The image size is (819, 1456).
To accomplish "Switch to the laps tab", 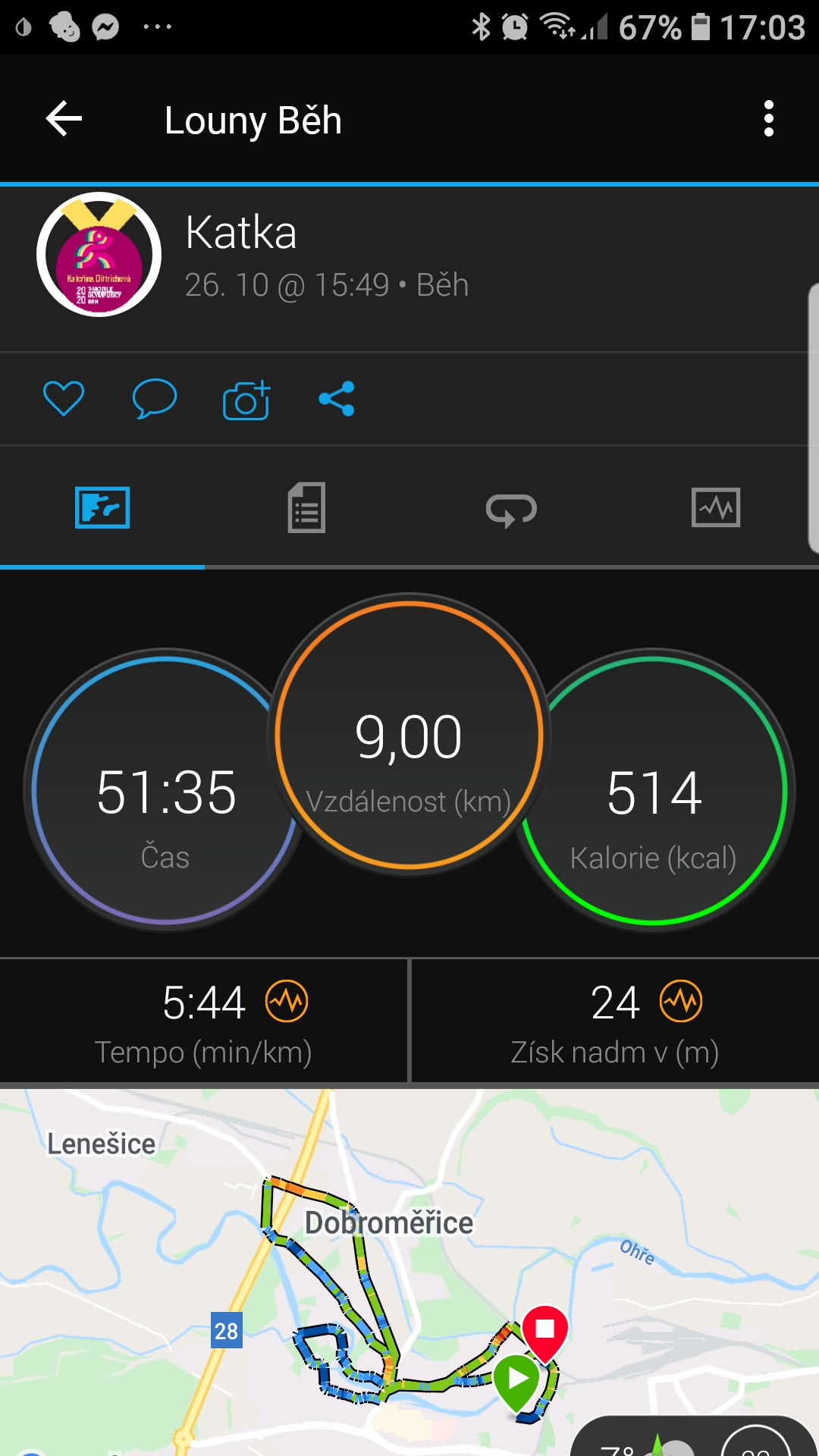I will (x=511, y=509).
